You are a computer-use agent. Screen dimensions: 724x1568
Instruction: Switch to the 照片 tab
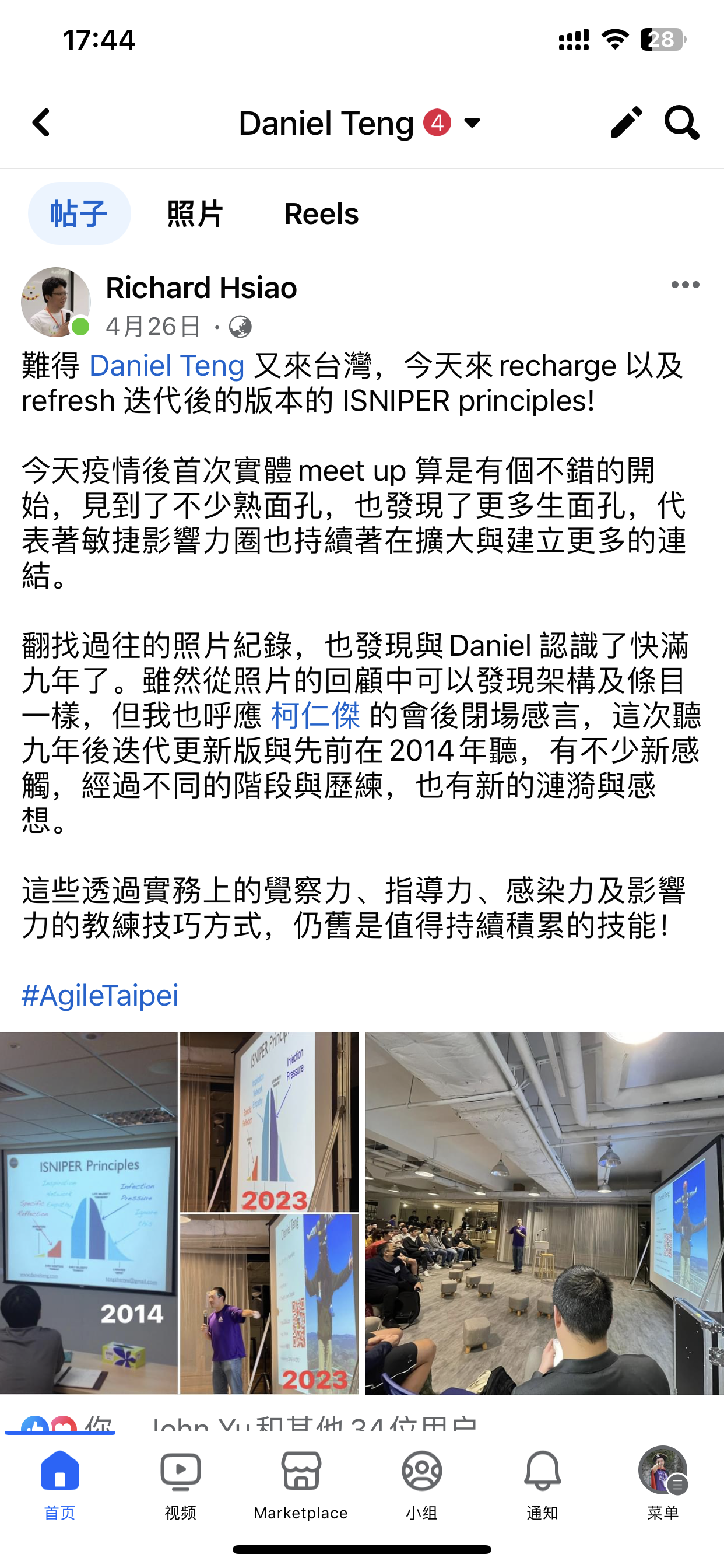pyautogui.click(x=195, y=213)
